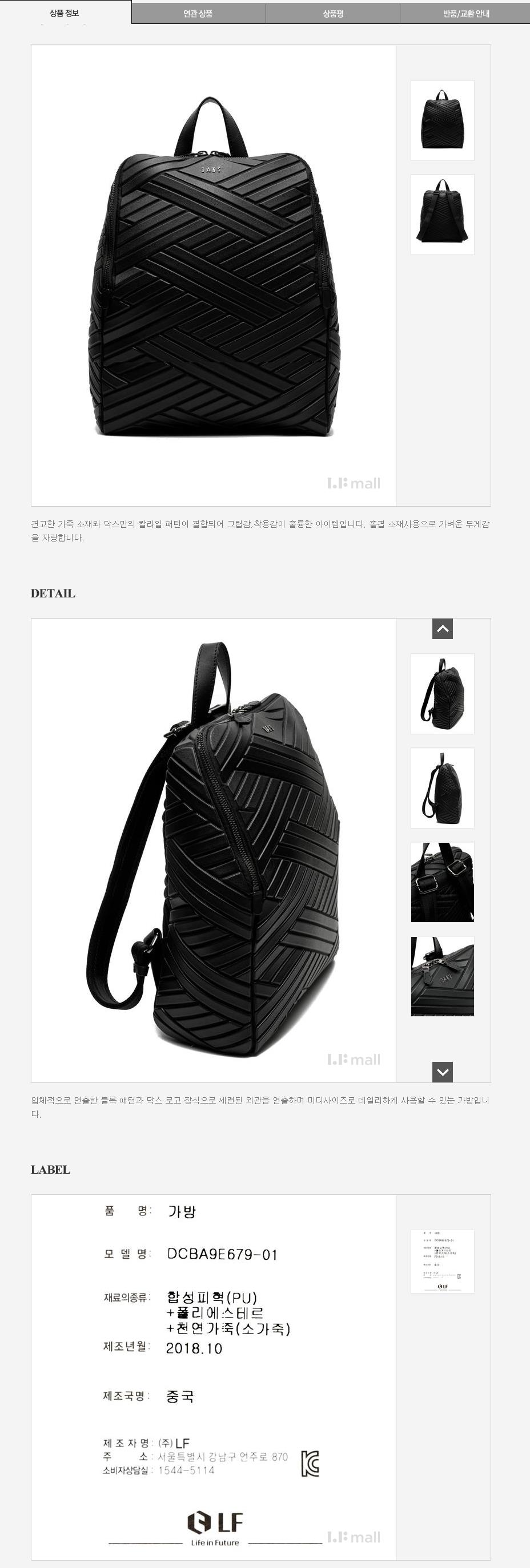This screenshot has height=1568, width=530.
Task: Open the 상품평 reviews tab
Action: pyautogui.click(x=332, y=13)
